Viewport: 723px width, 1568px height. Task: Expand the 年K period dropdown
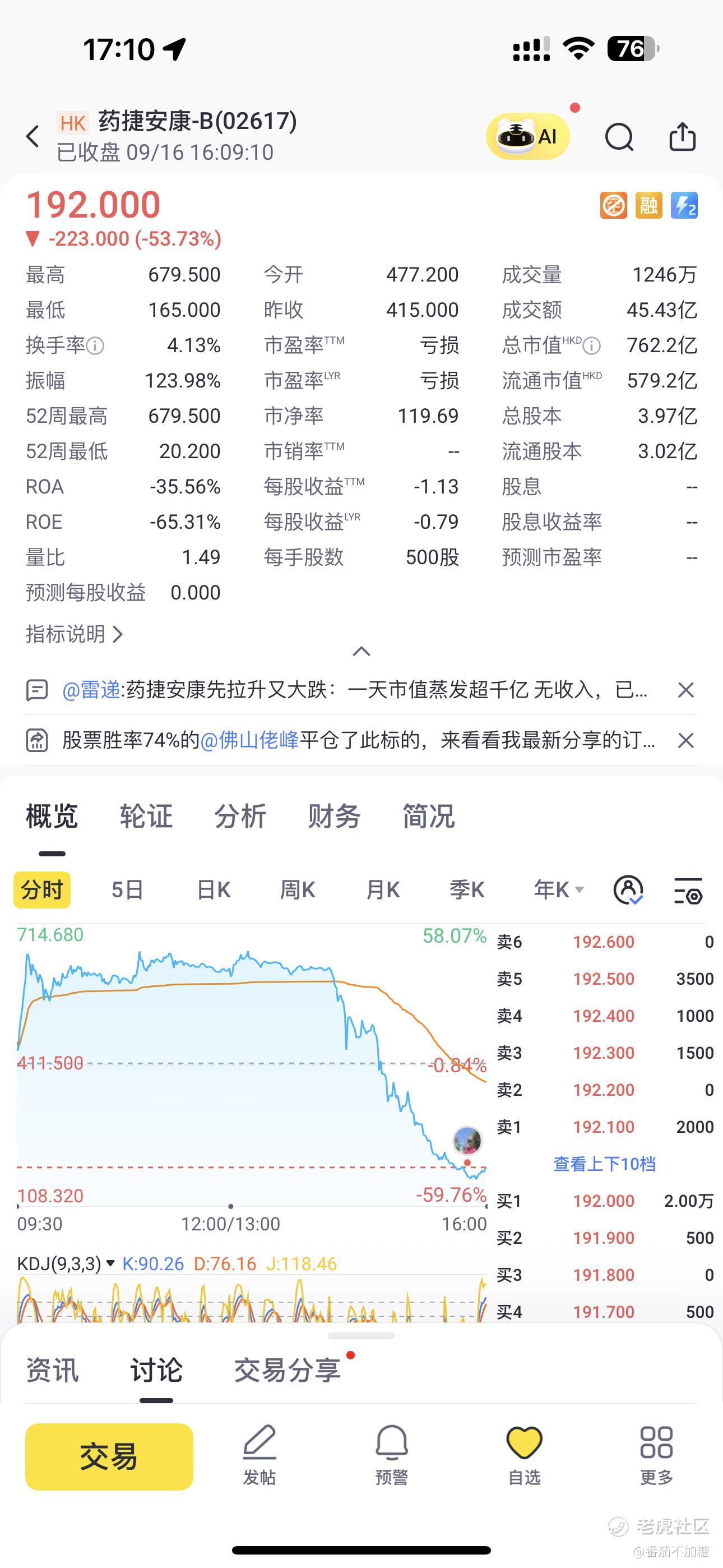559,890
